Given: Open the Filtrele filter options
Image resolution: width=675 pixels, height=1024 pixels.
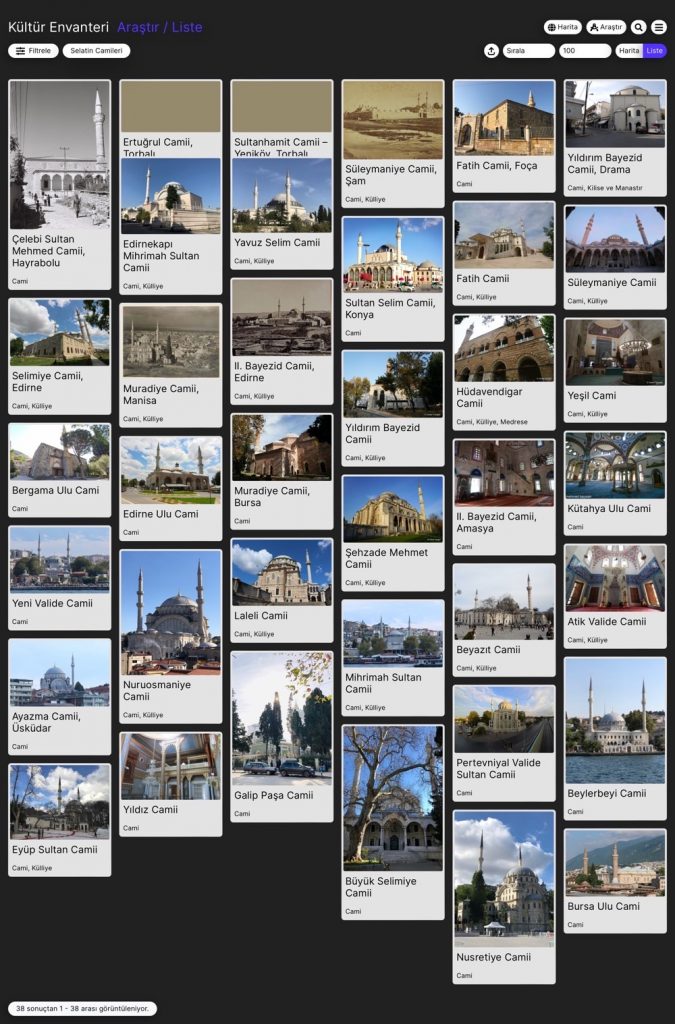Looking at the screenshot, I should click(x=33, y=51).
